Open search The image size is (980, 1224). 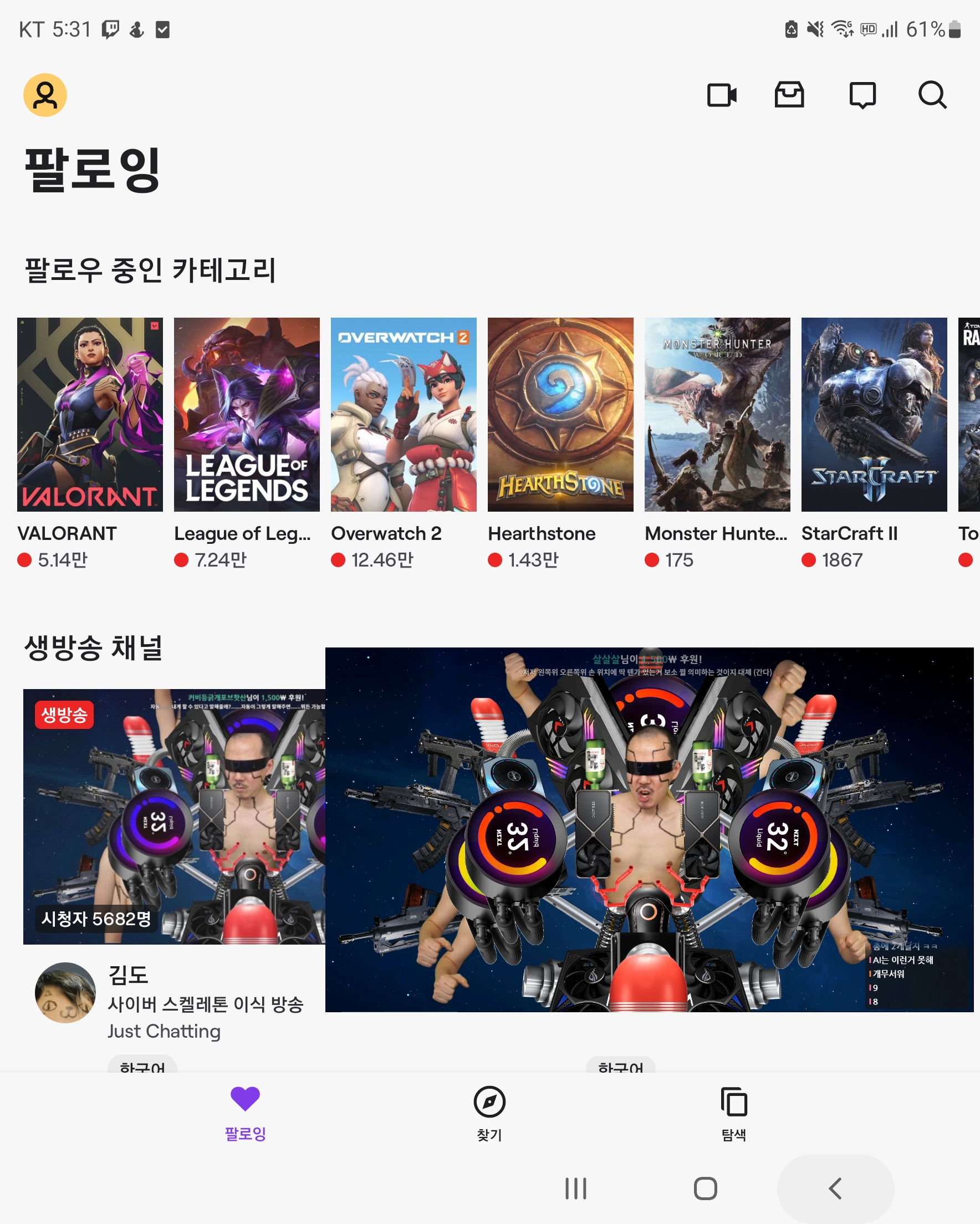click(x=932, y=95)
